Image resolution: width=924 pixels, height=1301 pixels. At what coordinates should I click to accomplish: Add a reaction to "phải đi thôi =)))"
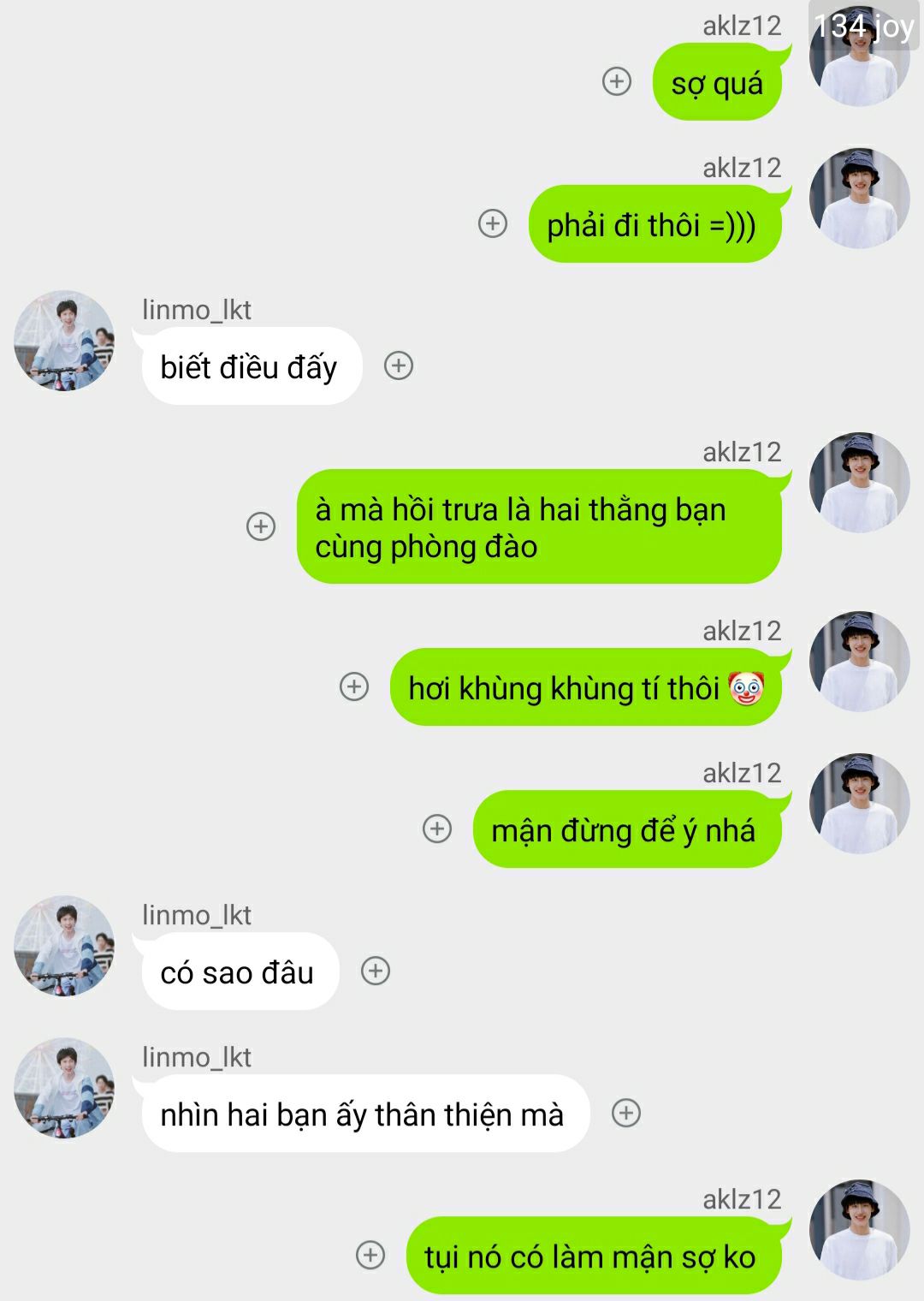(x=492, y=223)
